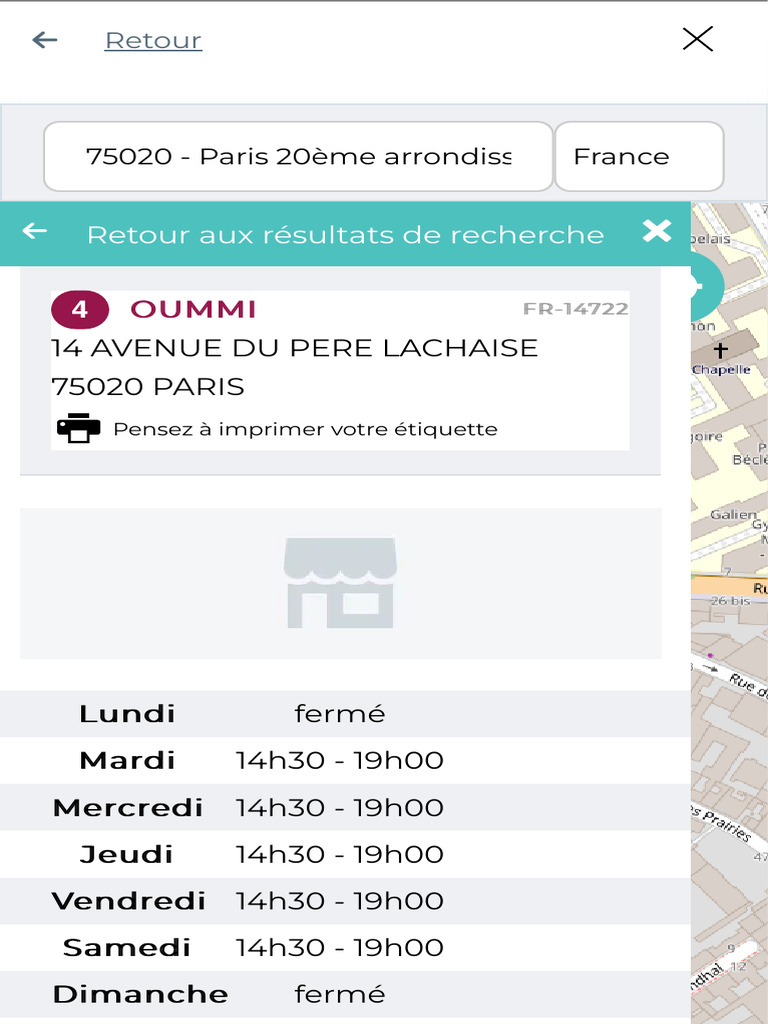Screen dimensions: 768x1024
Task: Tap the back arrow in the header
Action: (45, 40)
